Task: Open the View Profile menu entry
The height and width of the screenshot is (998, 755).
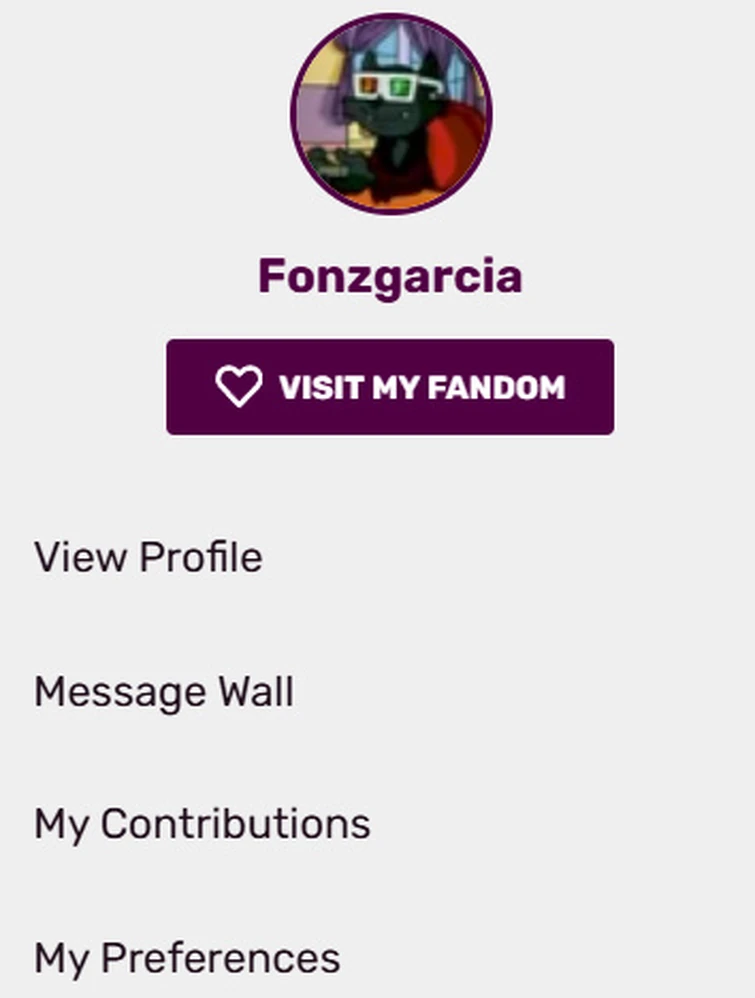Action: (x=146, y=557)
